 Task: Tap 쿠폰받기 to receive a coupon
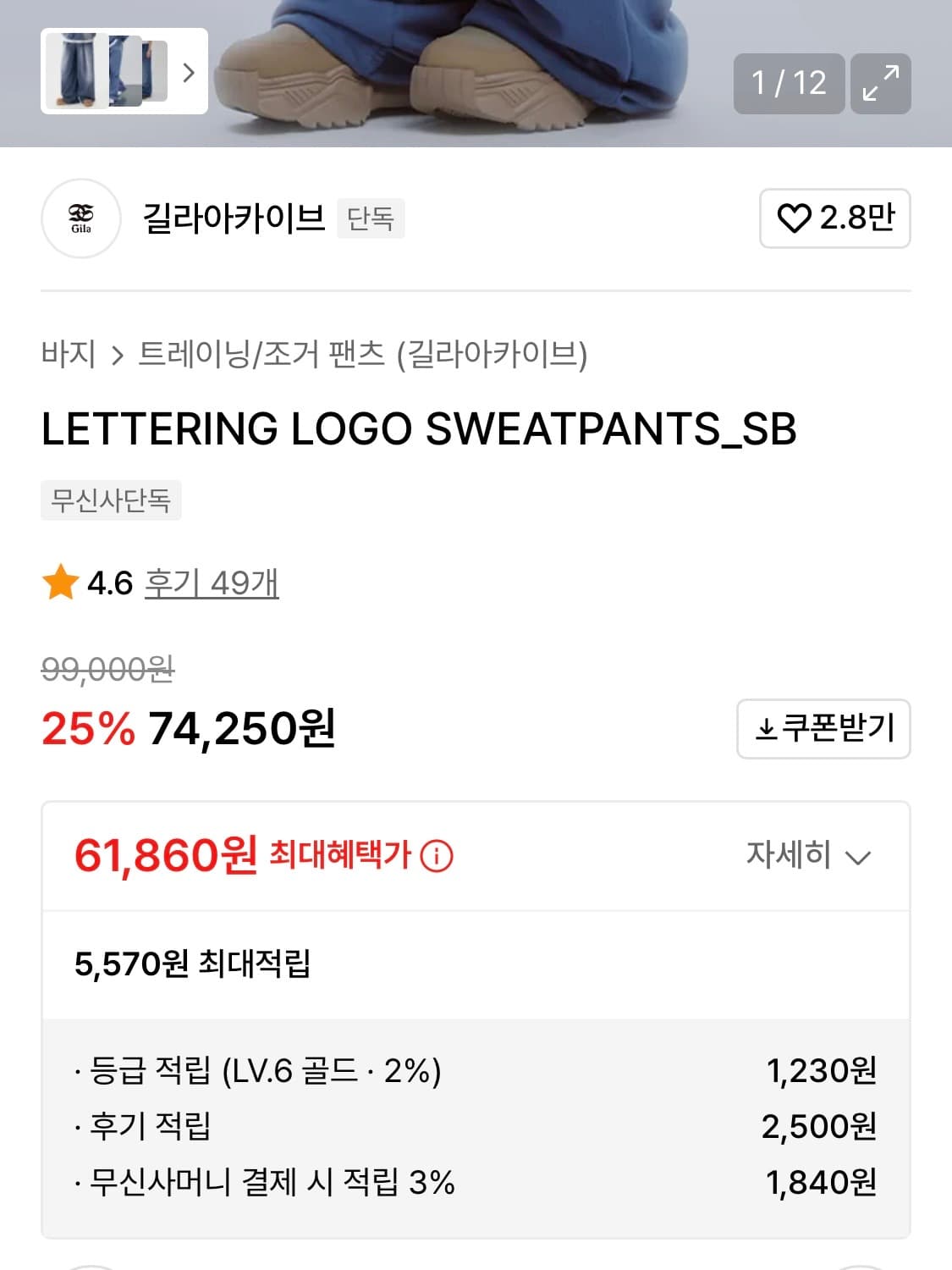tap(823, 729)
